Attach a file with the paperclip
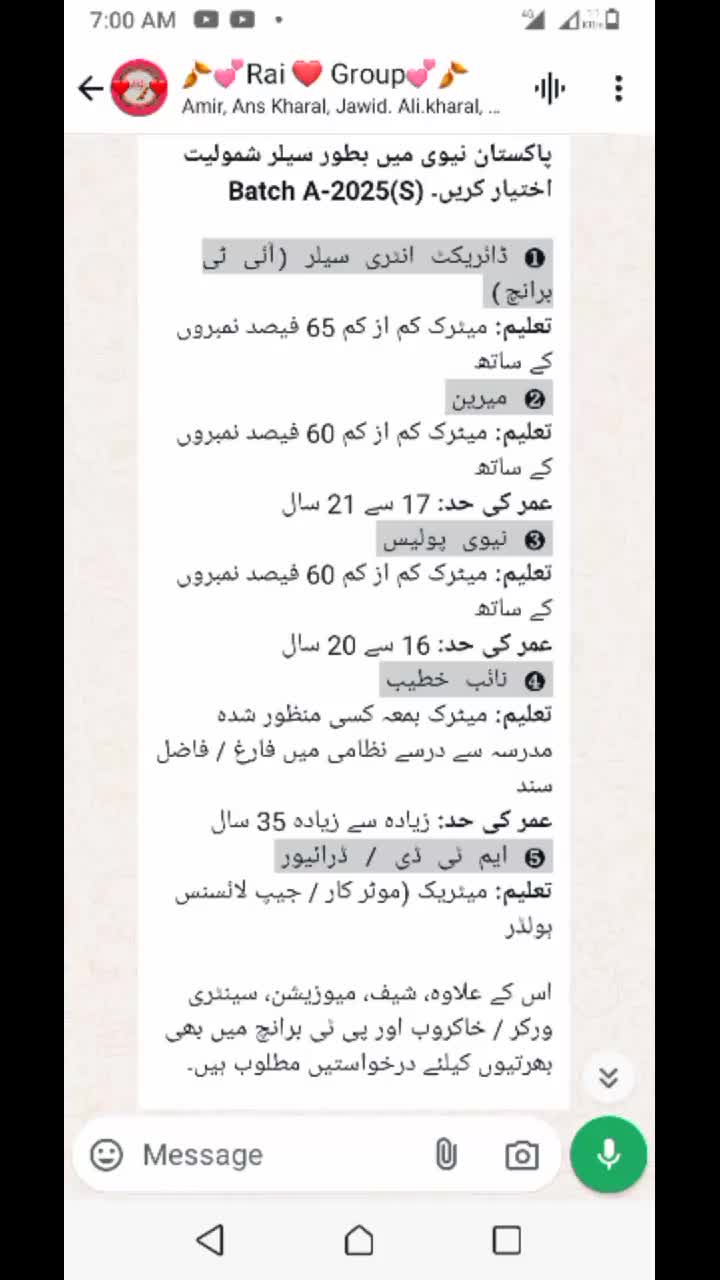Image resolution: width=720 pixels, height=1280 pixels. pyautogui.click(x=446, y=1155)
